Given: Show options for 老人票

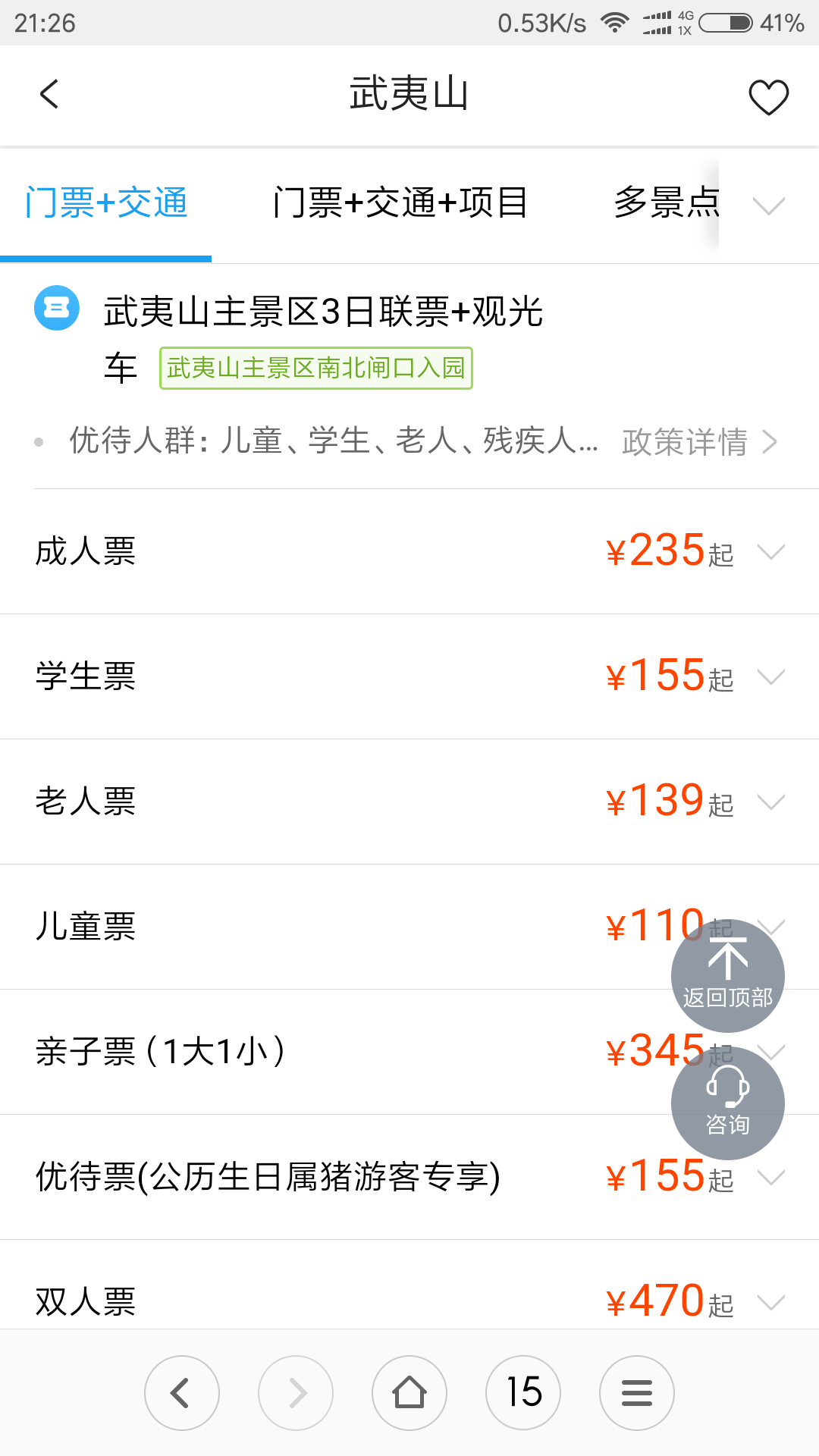Looking at the screenshot, I should [x=770, y=802].
